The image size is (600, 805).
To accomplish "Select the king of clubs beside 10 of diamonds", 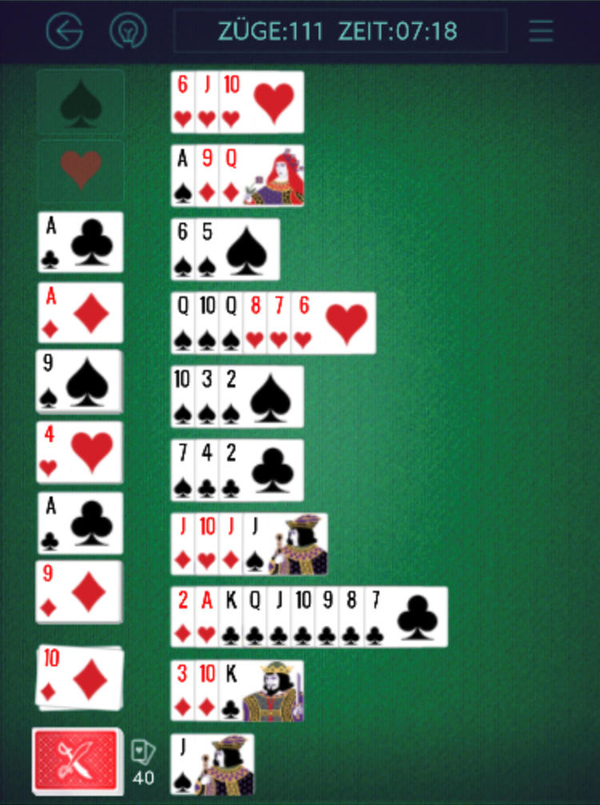I will [x=260, y=690].
